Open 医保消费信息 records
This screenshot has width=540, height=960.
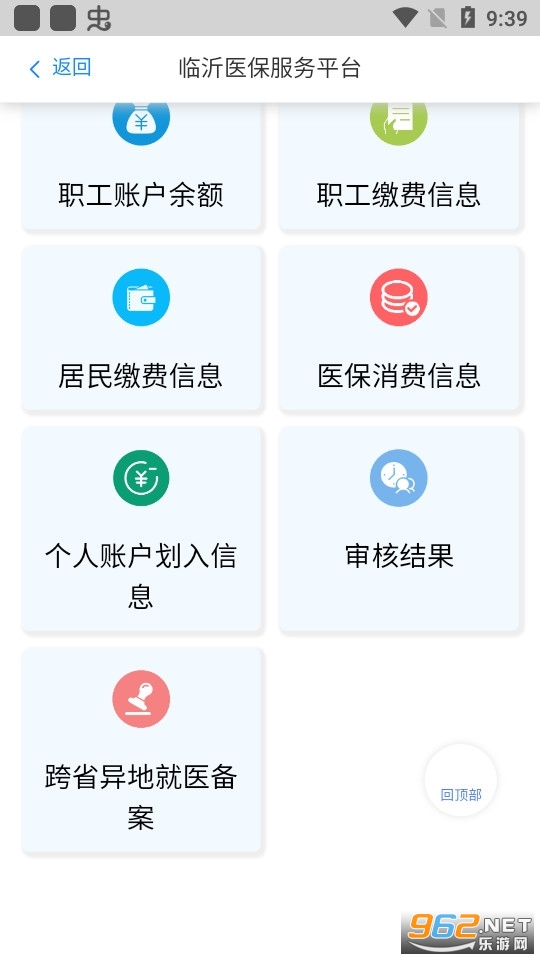tap(399, 328)
